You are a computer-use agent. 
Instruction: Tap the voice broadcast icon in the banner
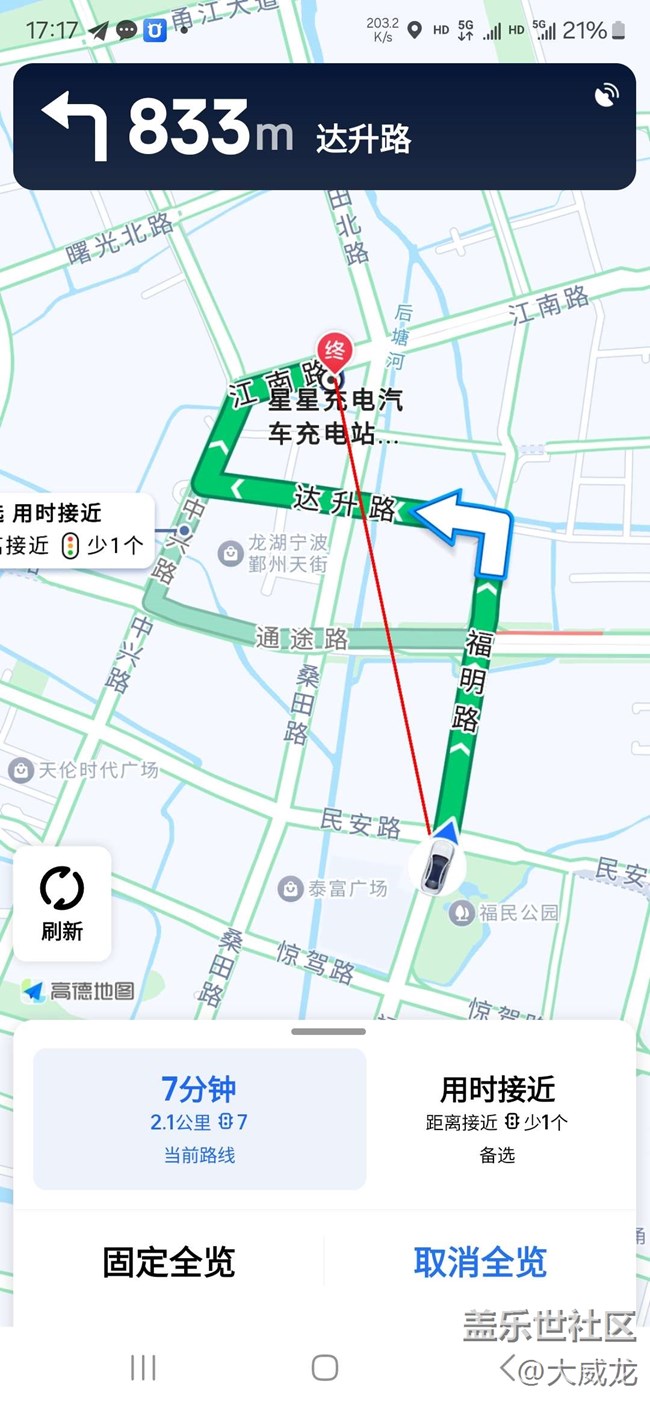point(606,96)
